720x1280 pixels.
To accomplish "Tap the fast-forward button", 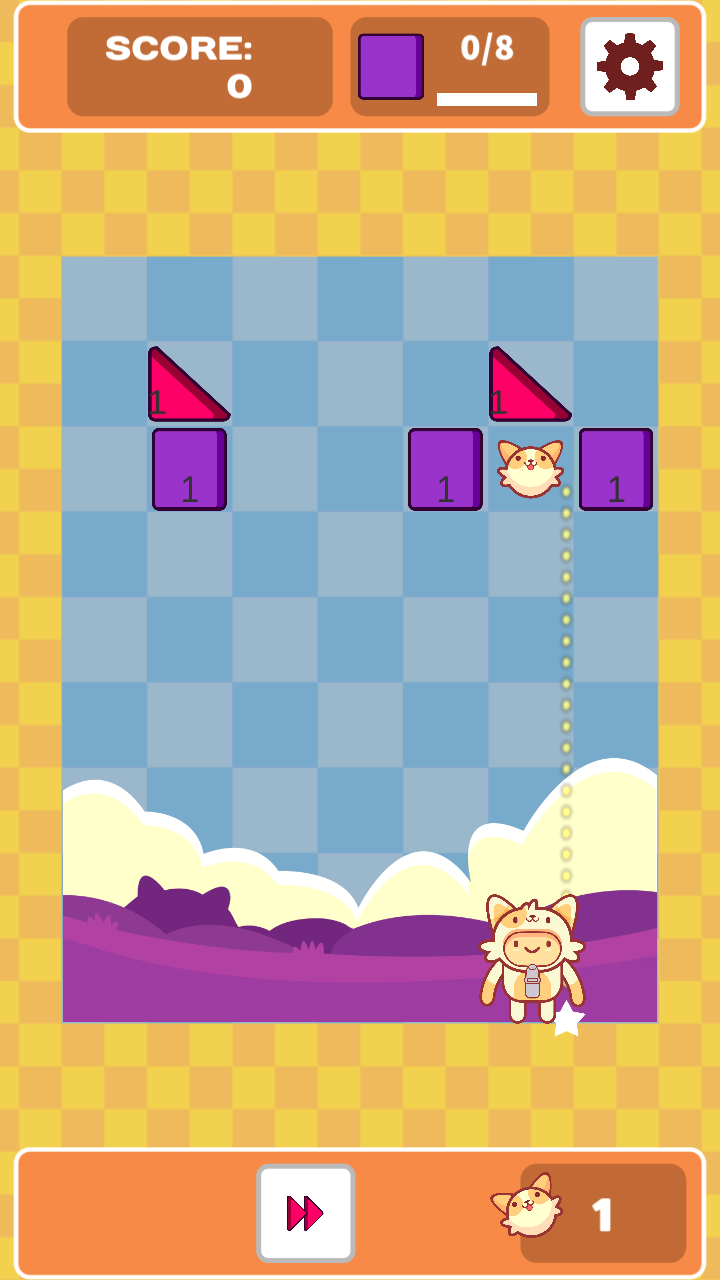I will [306, 1212].
